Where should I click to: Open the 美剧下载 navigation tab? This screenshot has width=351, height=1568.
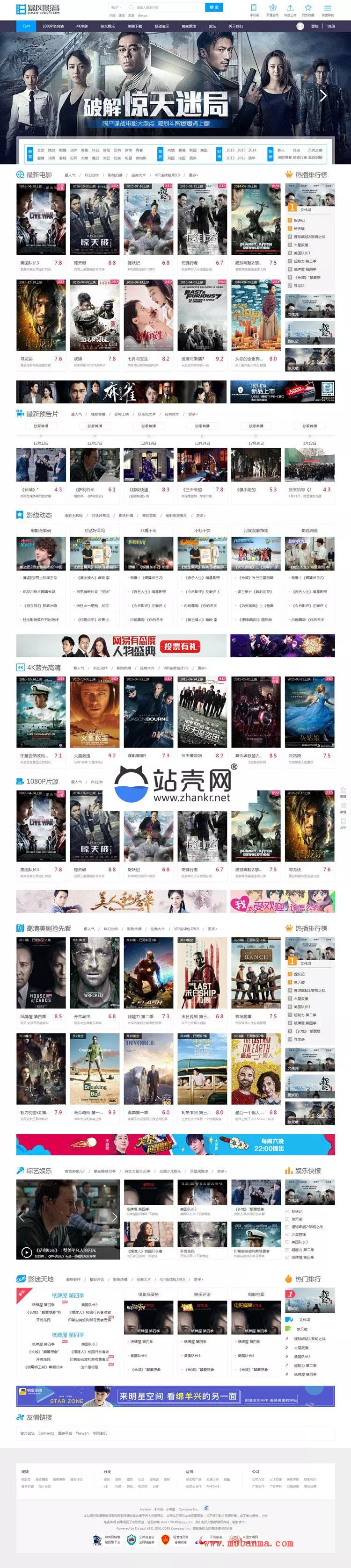coord(135,26)
